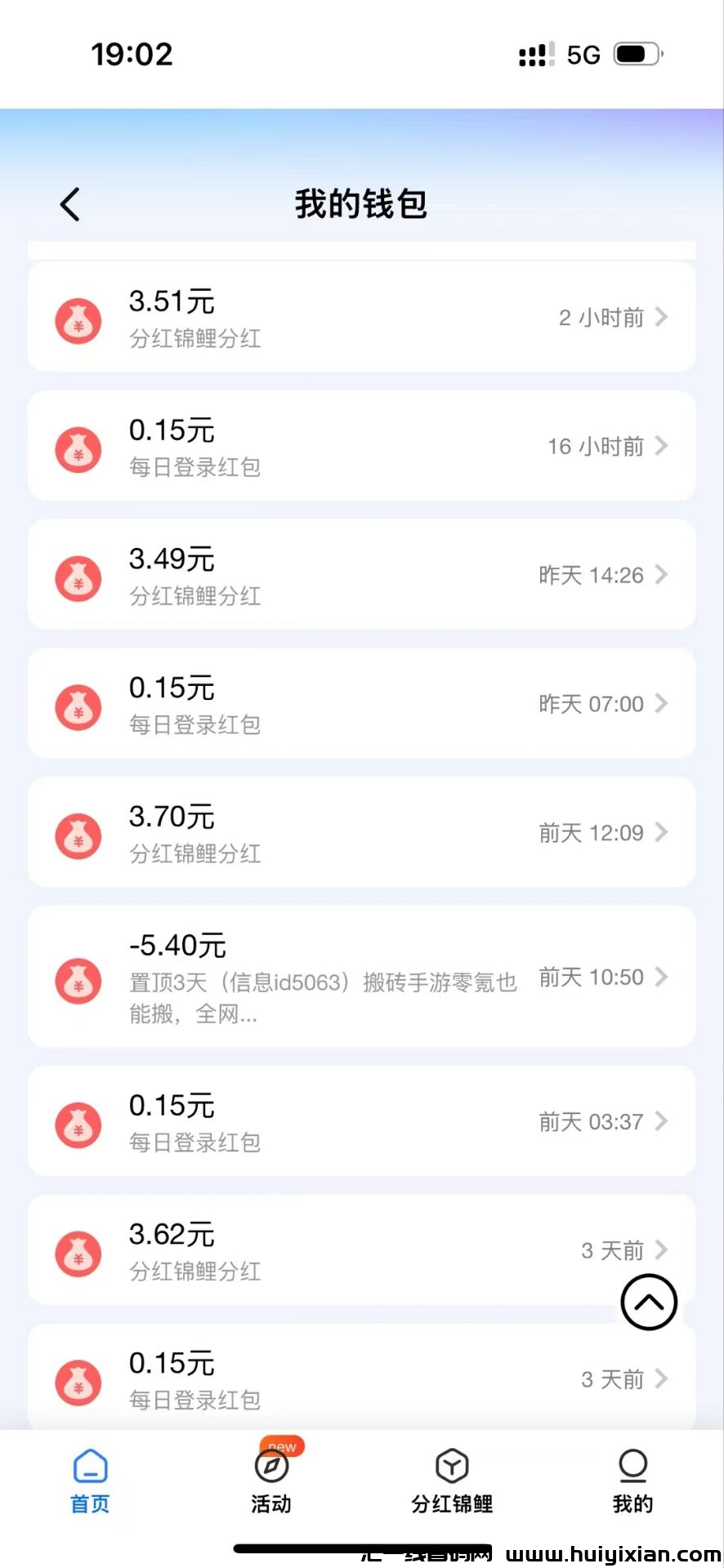Click the red money bag icon beside 3.51元
This screenshot has height=1568, width=724.
click(x=78, y=319)
